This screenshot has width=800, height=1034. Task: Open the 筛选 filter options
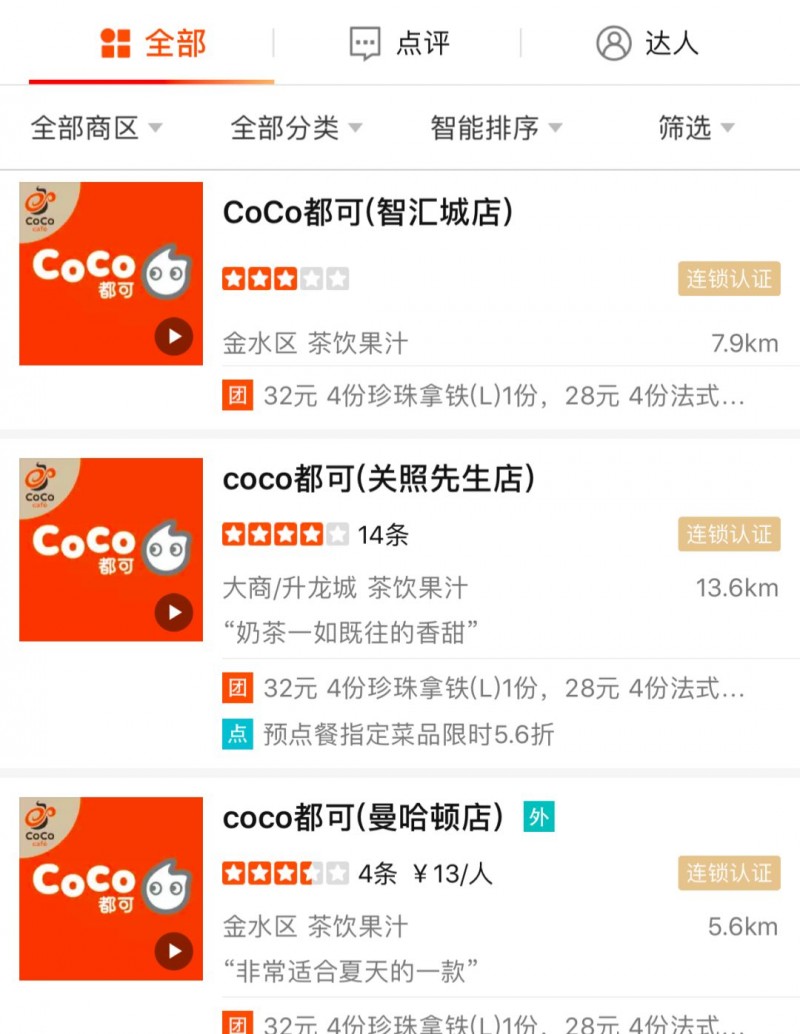click(x=696, y=128)
